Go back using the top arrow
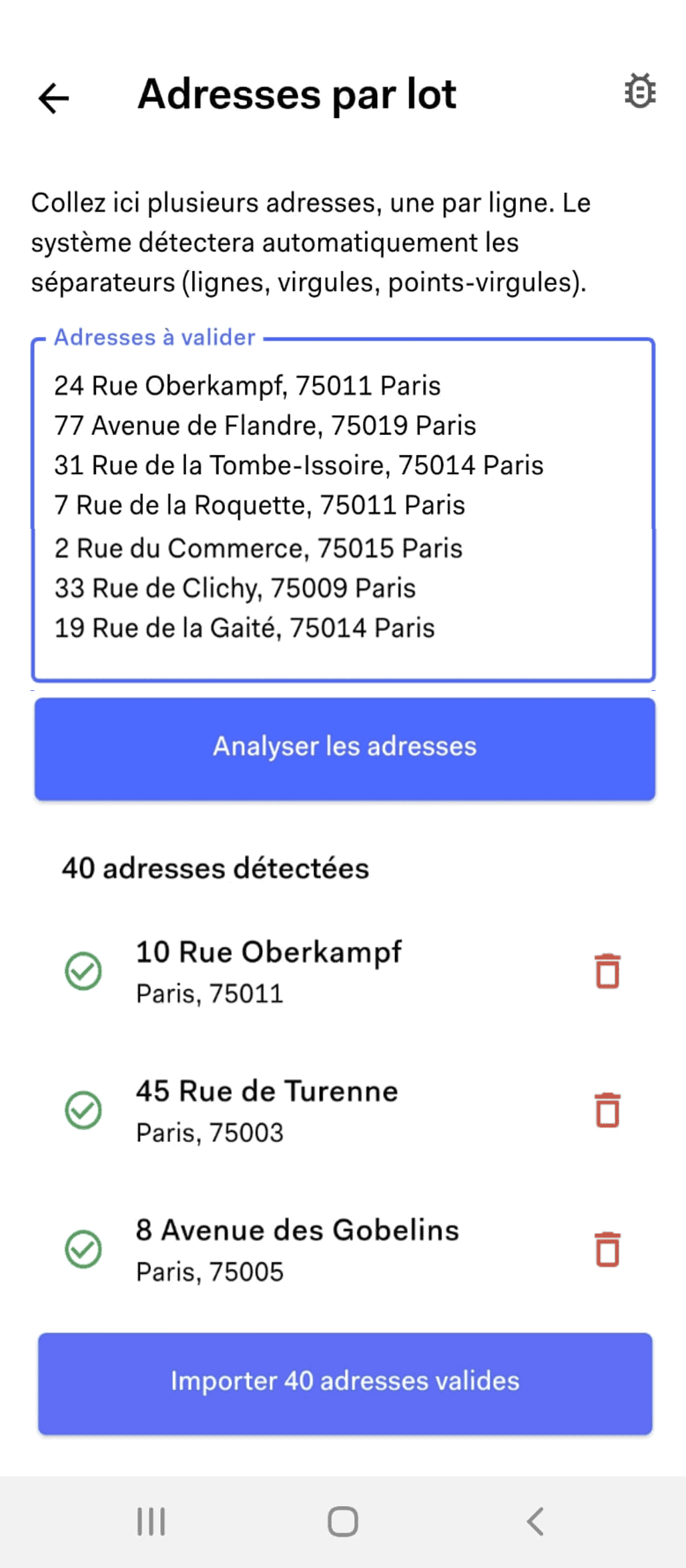Viewport: 686px width, 1568px height. [x=53, y=99]
